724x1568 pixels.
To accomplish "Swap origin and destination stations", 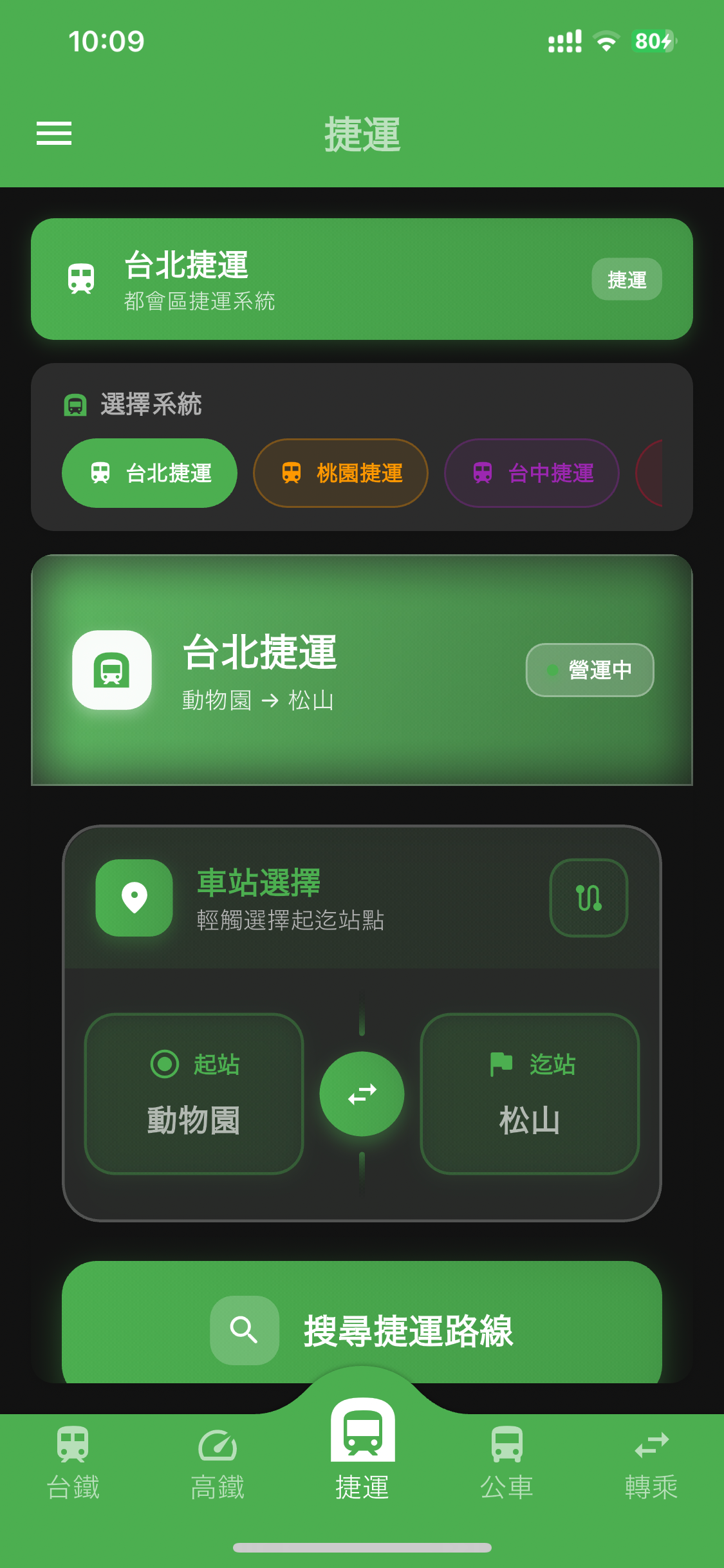I will pyautogui.click(x=362, y=1094).
